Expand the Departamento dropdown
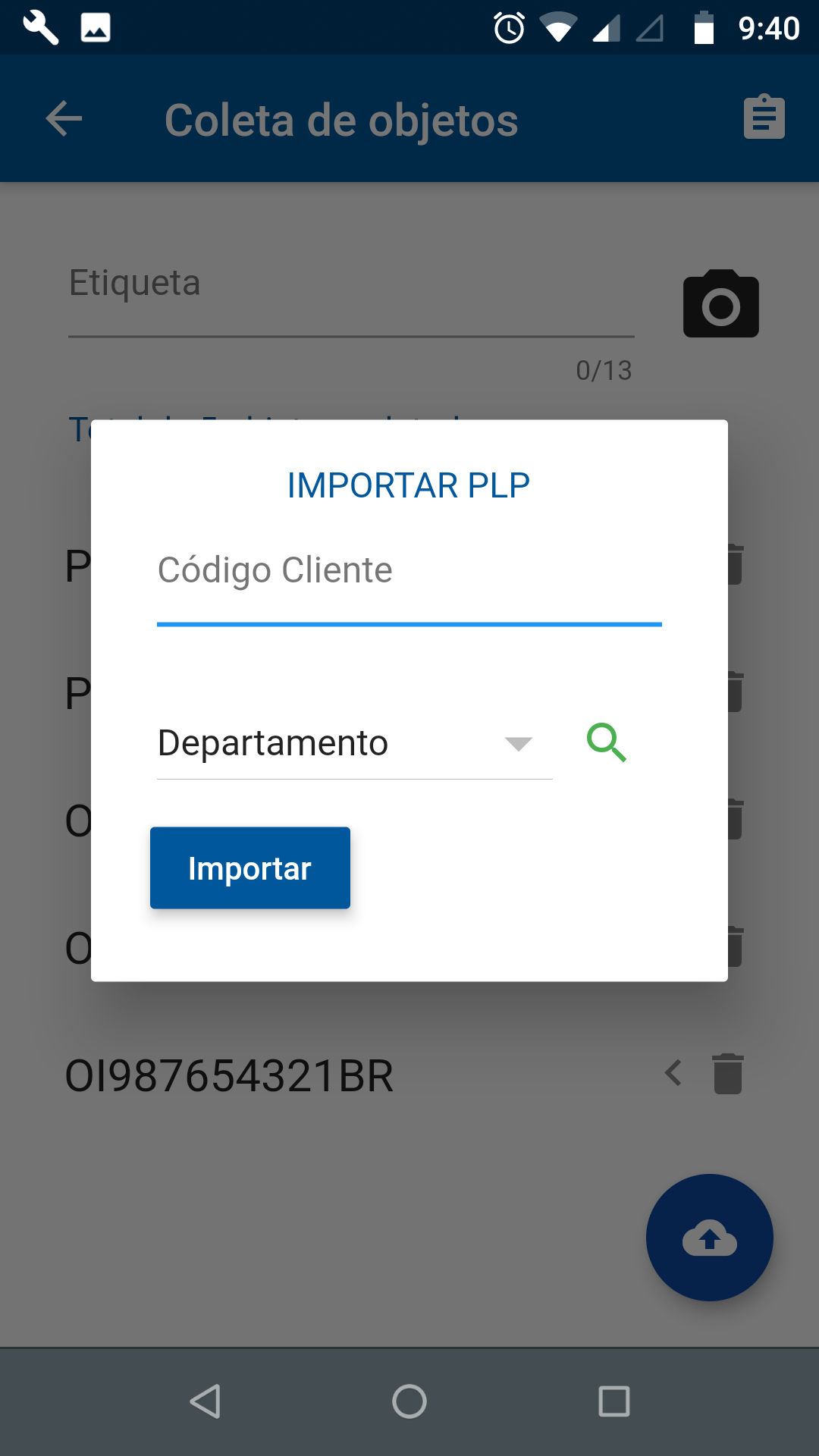The height and width of the screenshot is (1456, 819). (x=354, y=742)
